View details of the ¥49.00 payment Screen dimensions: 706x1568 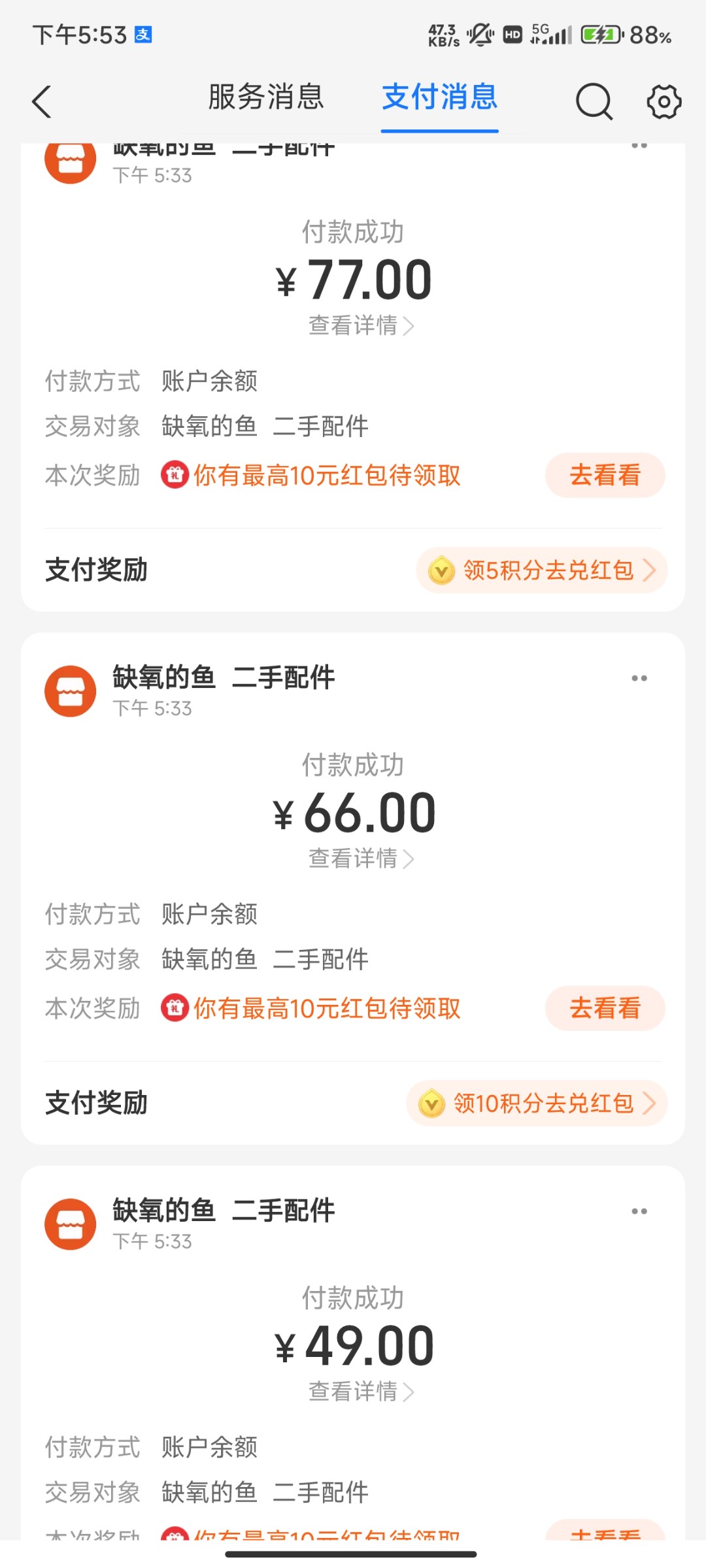coord(361,1392)
